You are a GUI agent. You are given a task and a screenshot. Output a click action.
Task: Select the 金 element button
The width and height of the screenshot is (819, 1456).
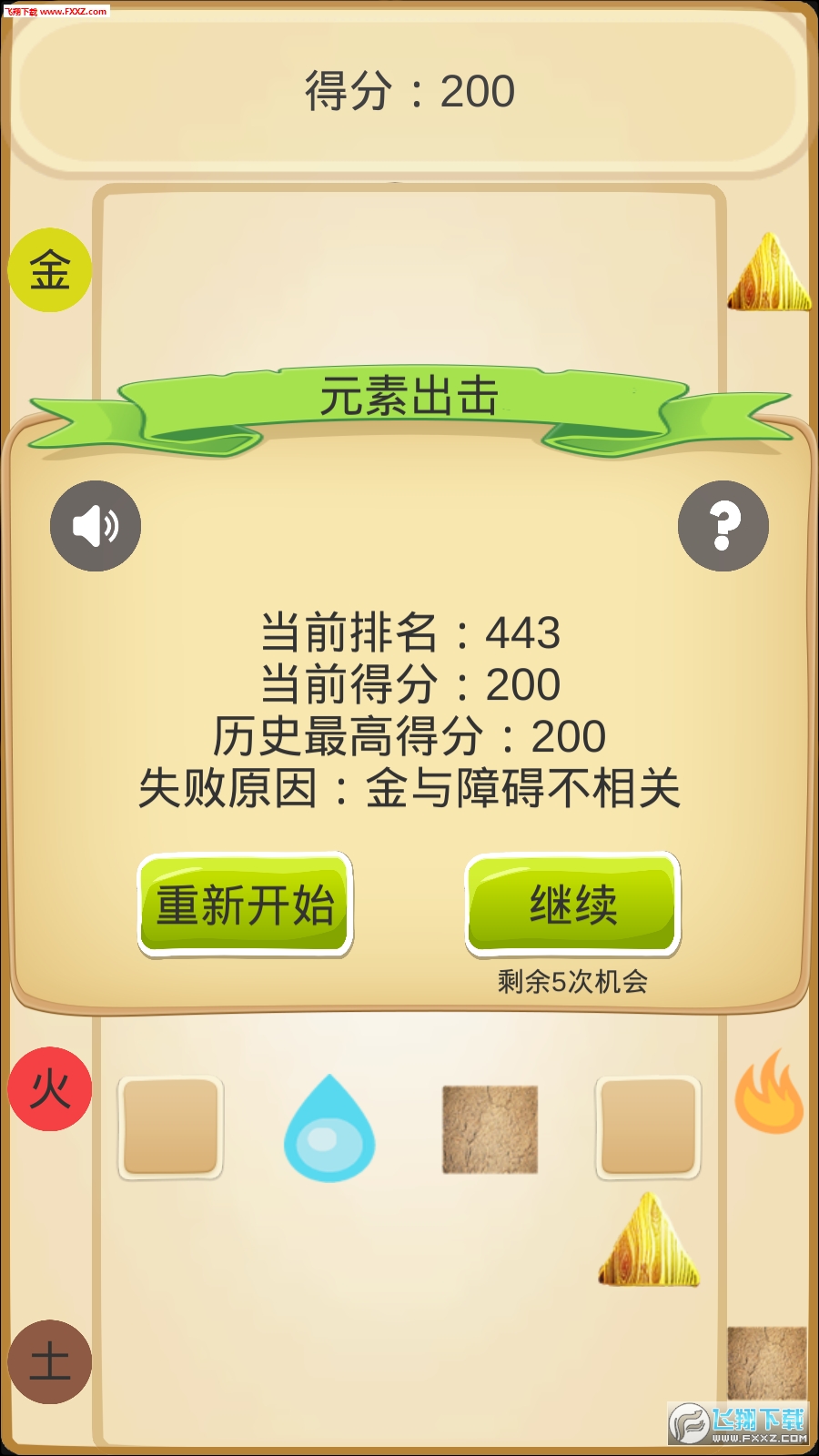click(50, 270)
